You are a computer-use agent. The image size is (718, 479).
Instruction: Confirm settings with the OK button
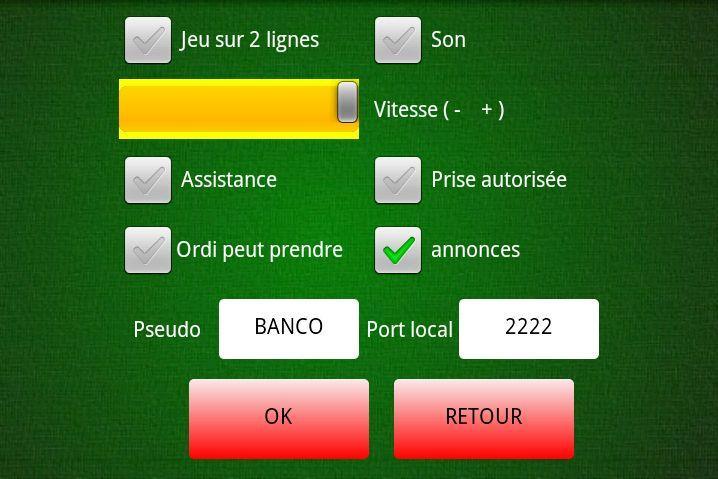(x=278, y=418)
